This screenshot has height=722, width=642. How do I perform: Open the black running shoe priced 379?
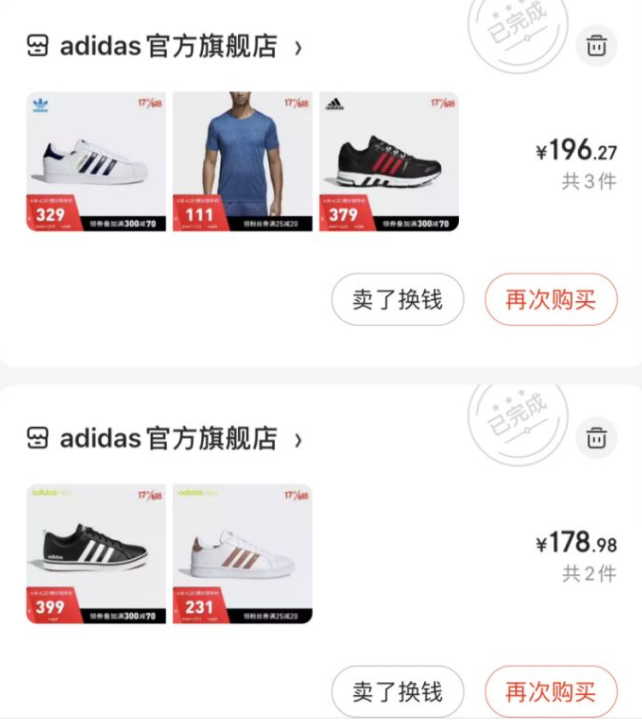[389, 162]
